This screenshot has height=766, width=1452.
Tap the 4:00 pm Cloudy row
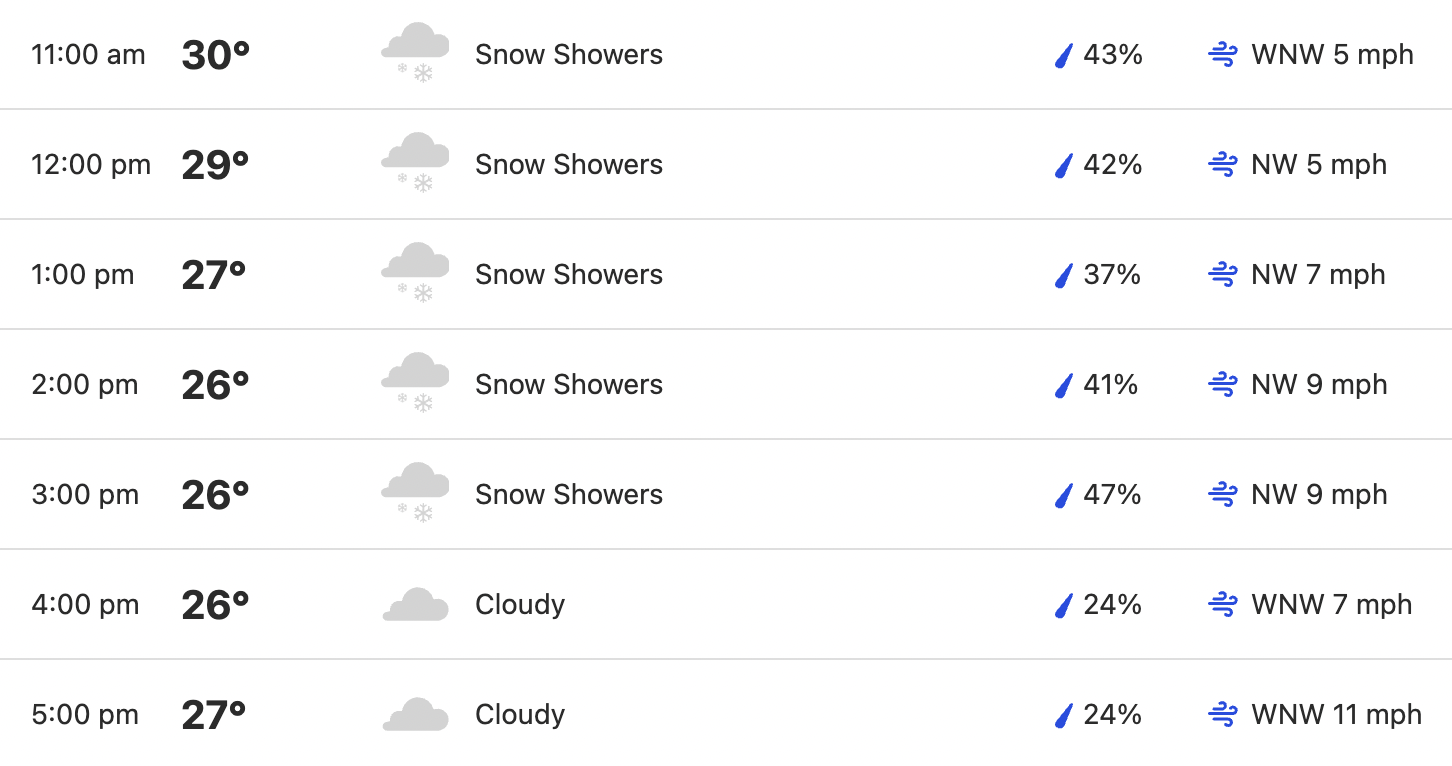tap(725, 604)
